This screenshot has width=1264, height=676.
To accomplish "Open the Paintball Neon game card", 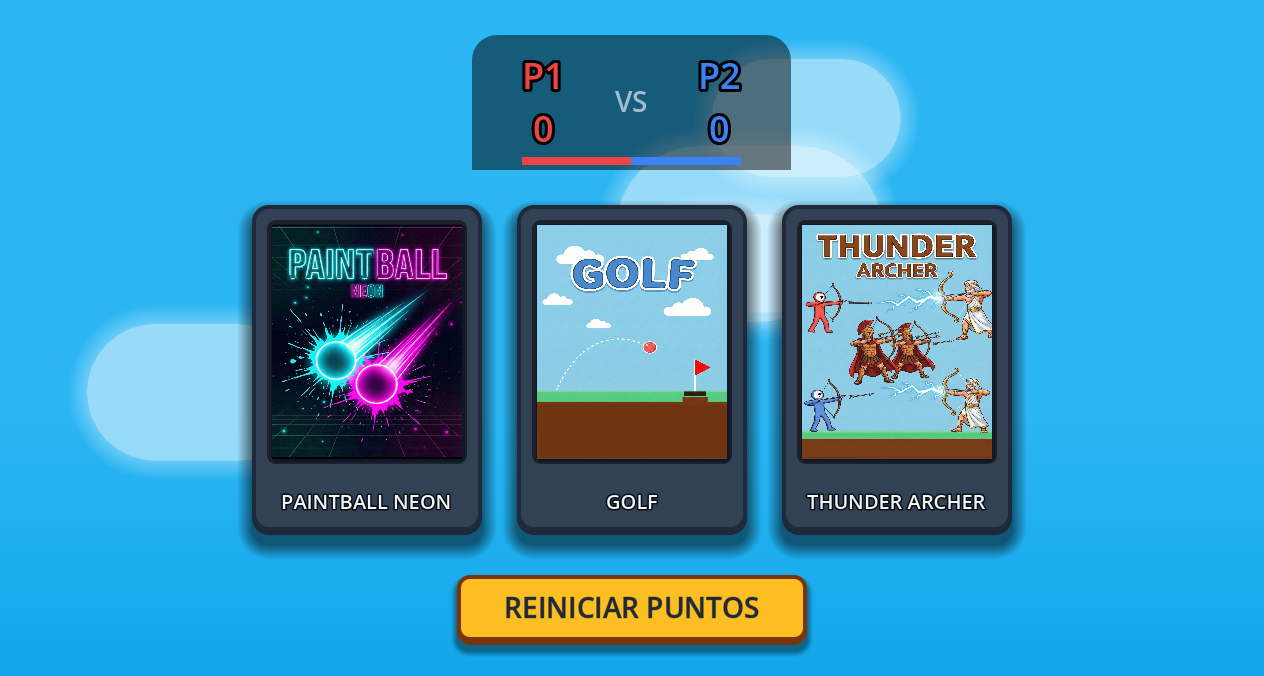I will point(366,368).
